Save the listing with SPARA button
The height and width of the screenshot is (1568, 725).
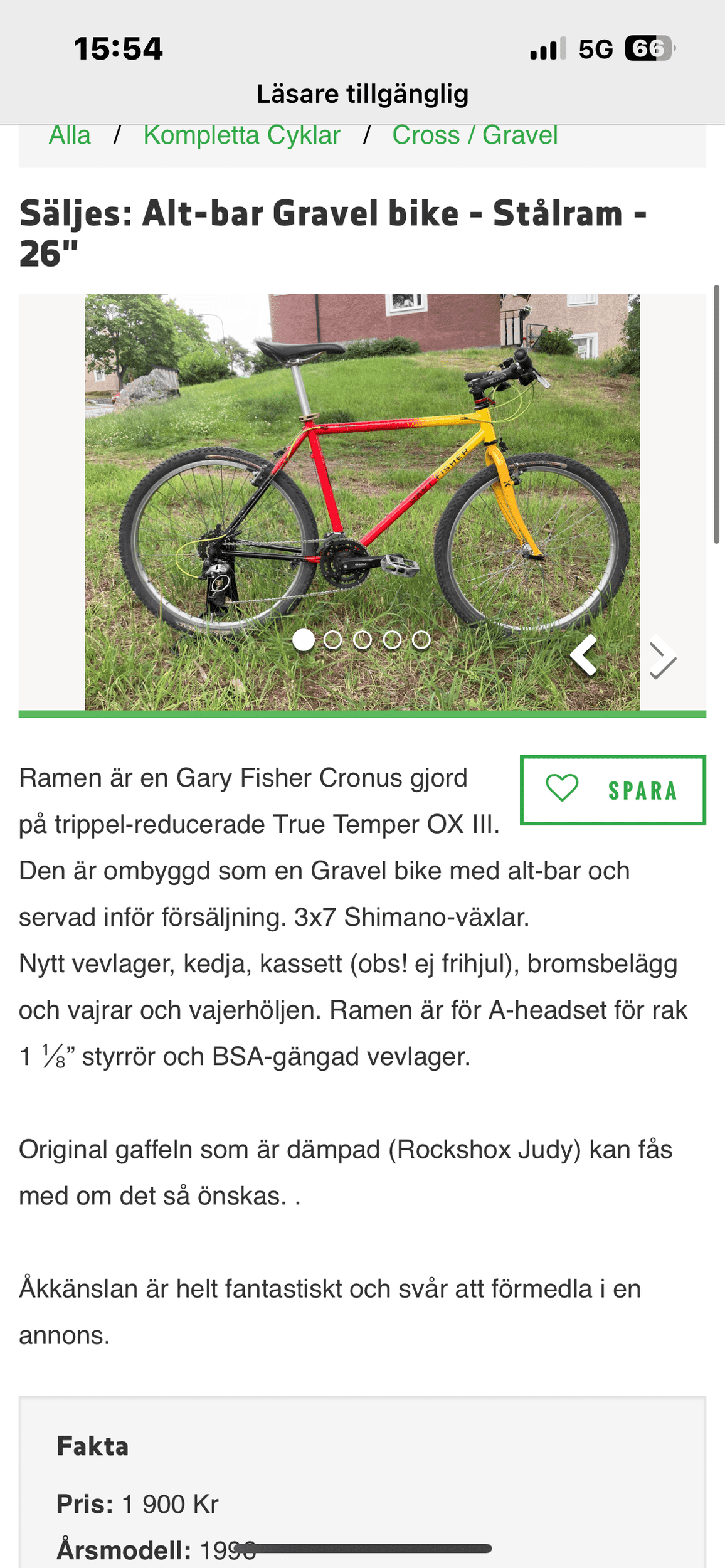613,790
